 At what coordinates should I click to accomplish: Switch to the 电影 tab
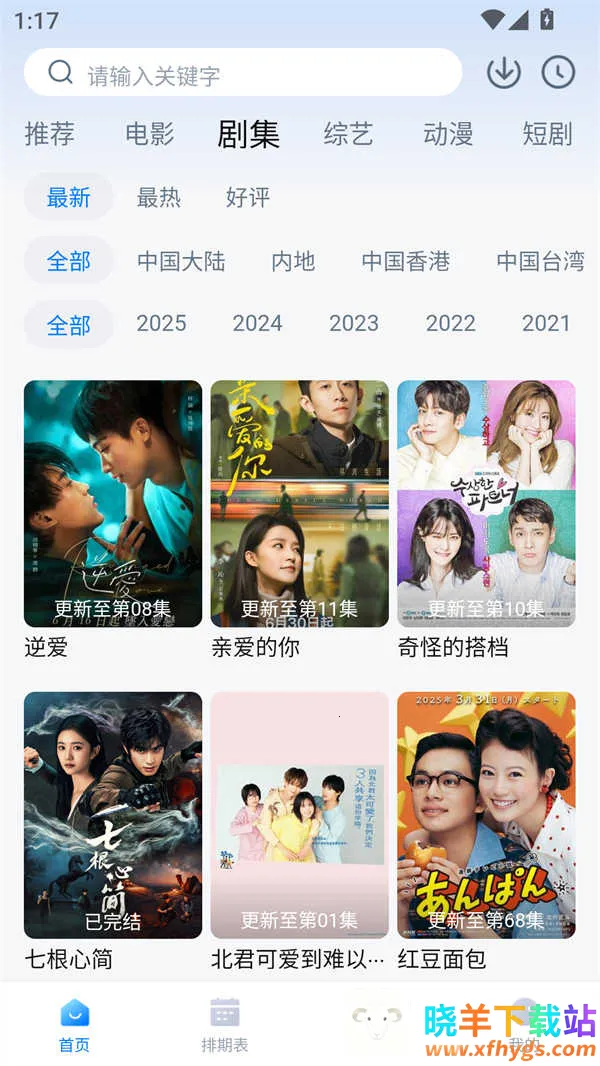pyautogui.click(x=150, y=134)
